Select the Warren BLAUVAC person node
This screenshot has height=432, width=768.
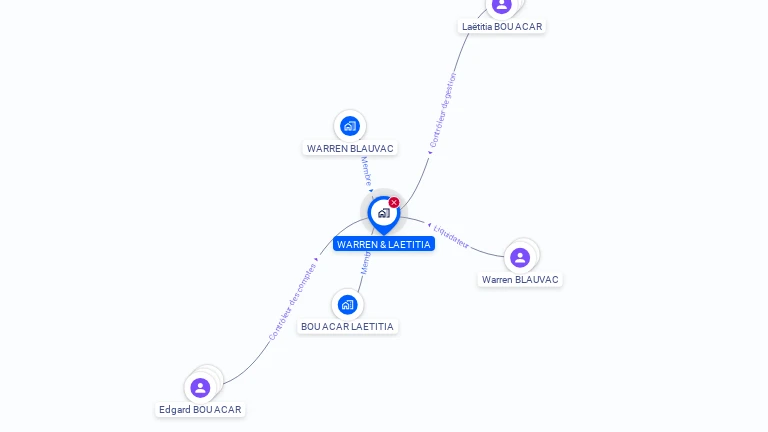[x=520, y=257]
